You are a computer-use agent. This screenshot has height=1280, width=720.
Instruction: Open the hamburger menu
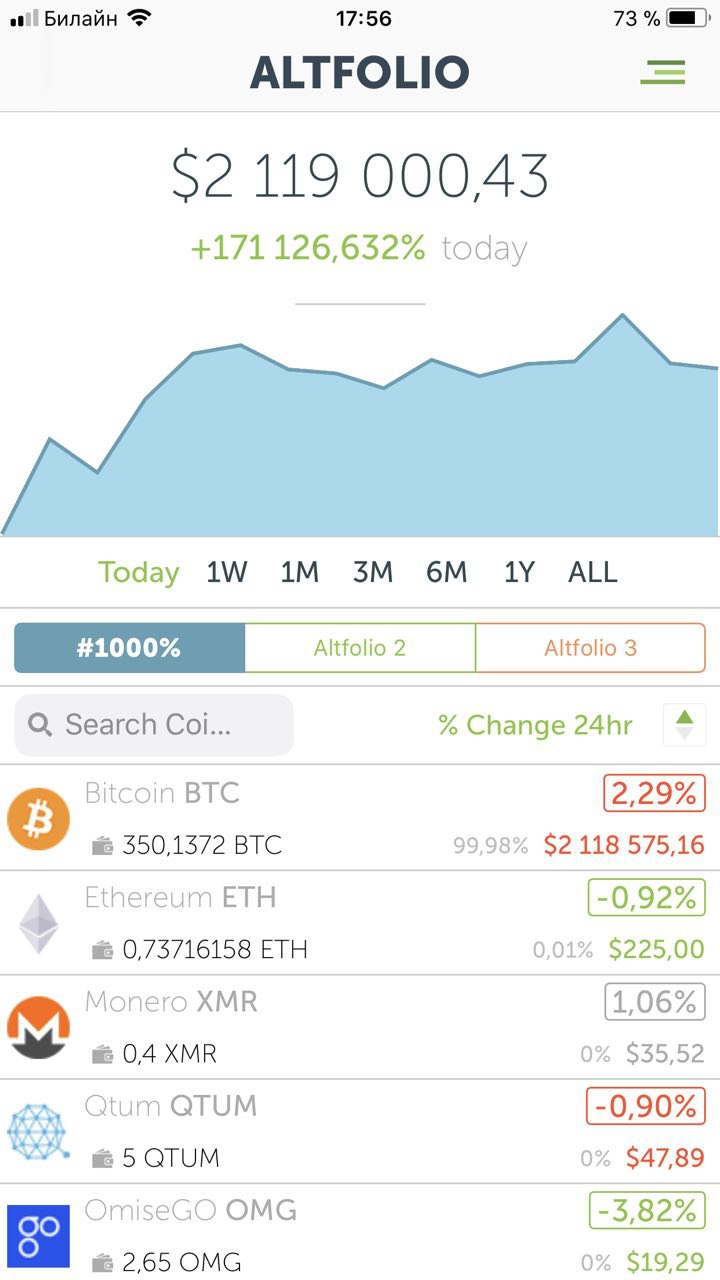[x=663, y=72]
